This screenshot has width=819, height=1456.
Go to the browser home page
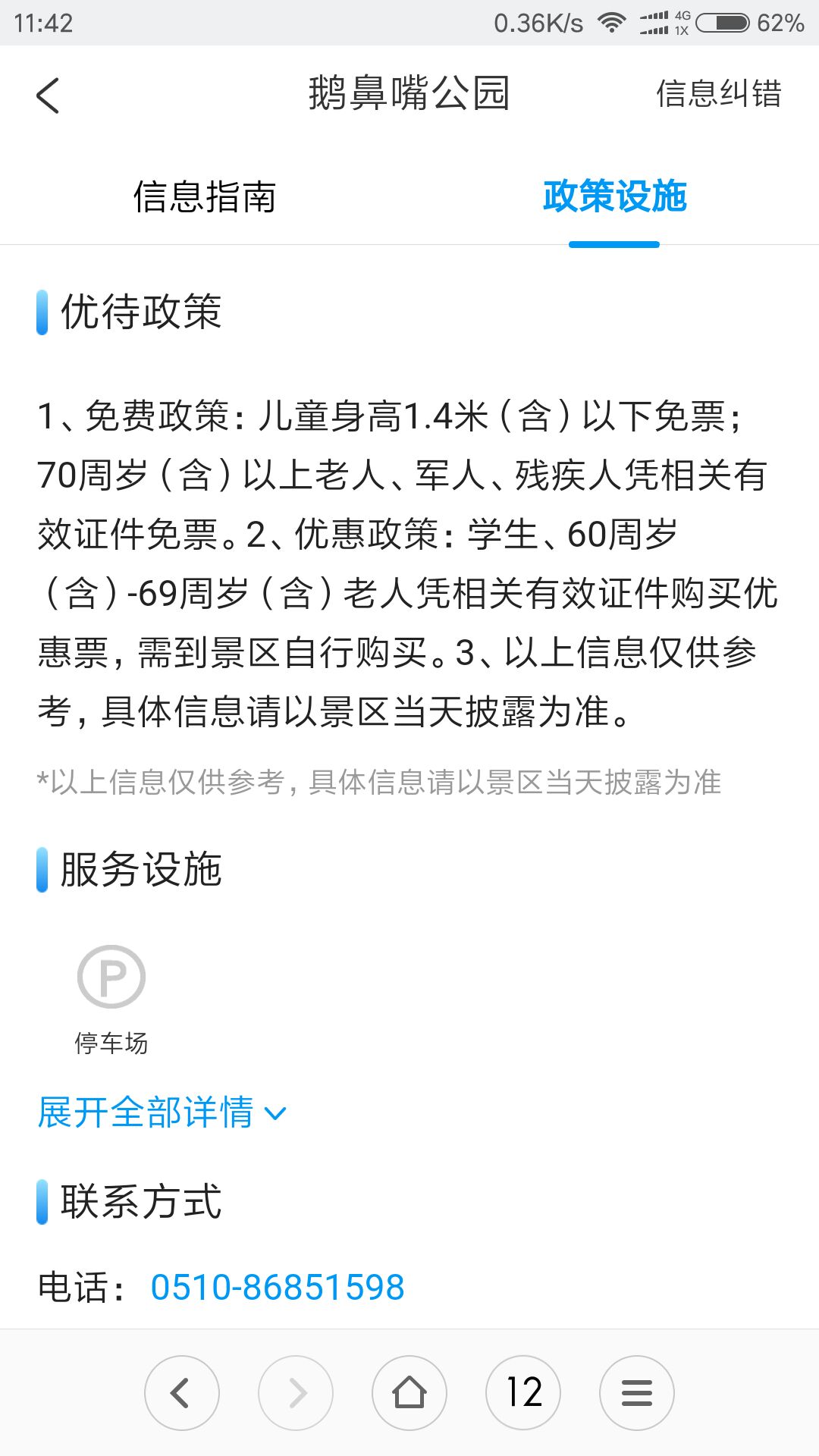pyautogui.click(x=409, y=1393)
